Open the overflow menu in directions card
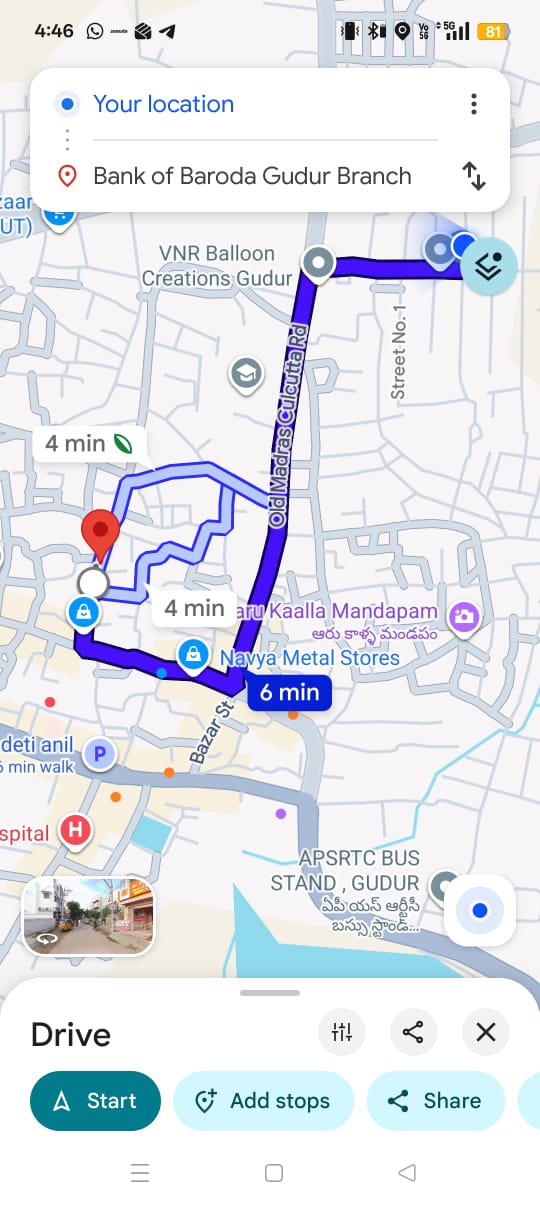Image resolution: width=540 pixels, height=1206 pixels. [x=474, y=104]
